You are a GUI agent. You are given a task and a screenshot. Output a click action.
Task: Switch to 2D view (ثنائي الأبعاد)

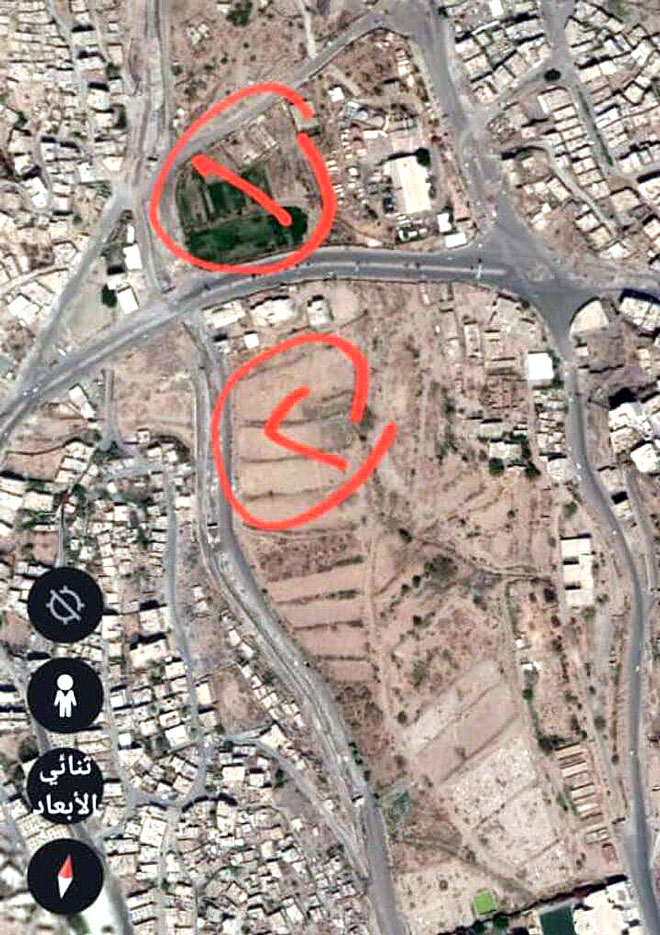65,787
